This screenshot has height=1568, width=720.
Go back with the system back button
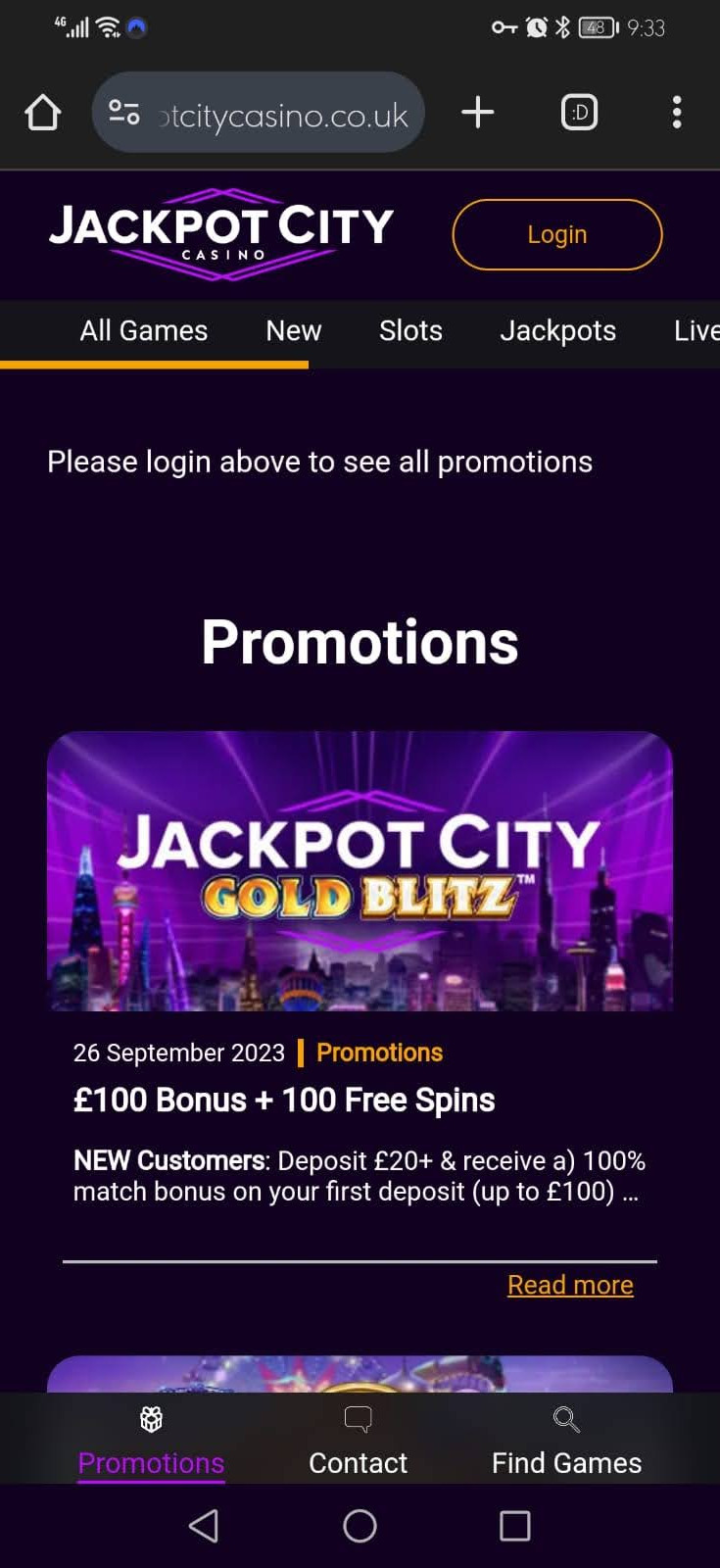click(x=204, y=1526)
